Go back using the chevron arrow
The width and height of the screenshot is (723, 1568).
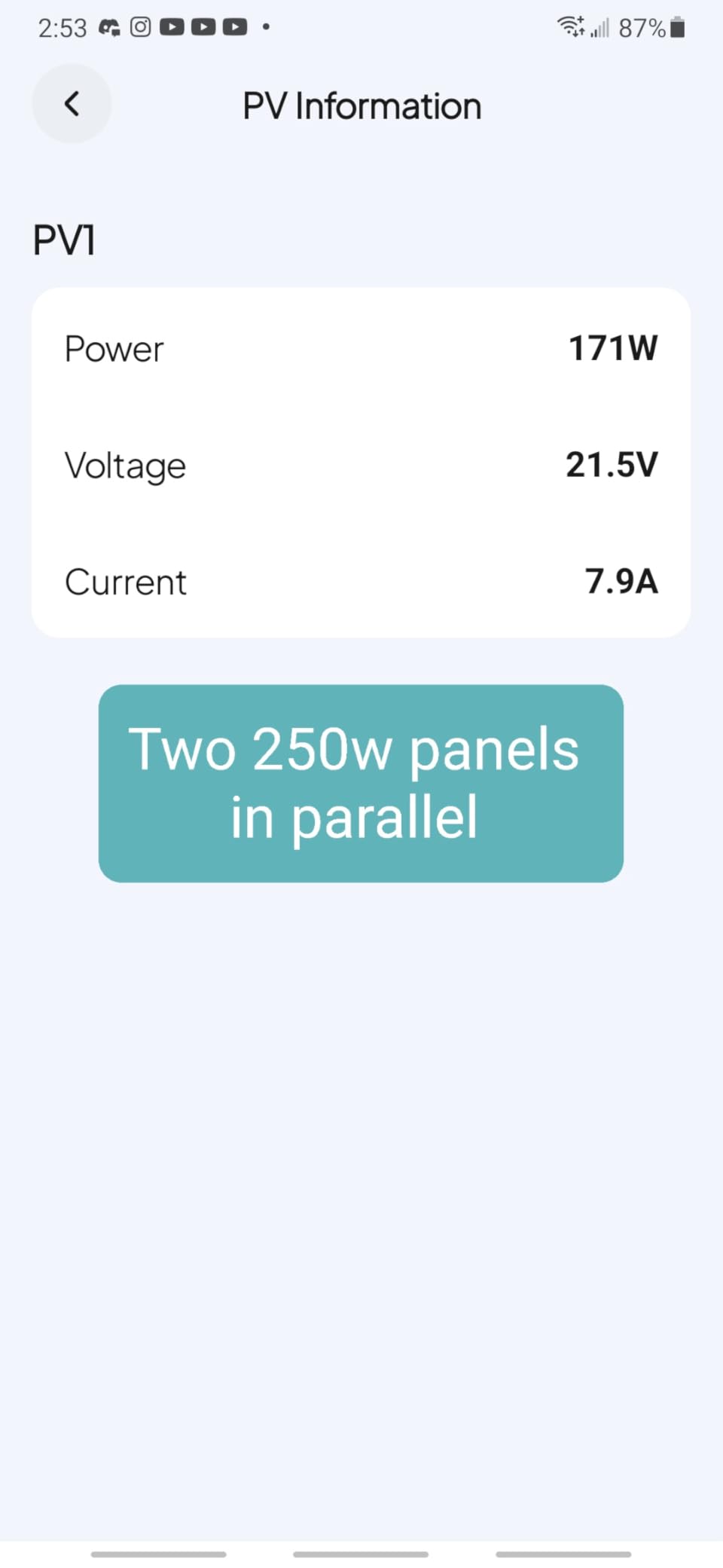tap(72, 104)
